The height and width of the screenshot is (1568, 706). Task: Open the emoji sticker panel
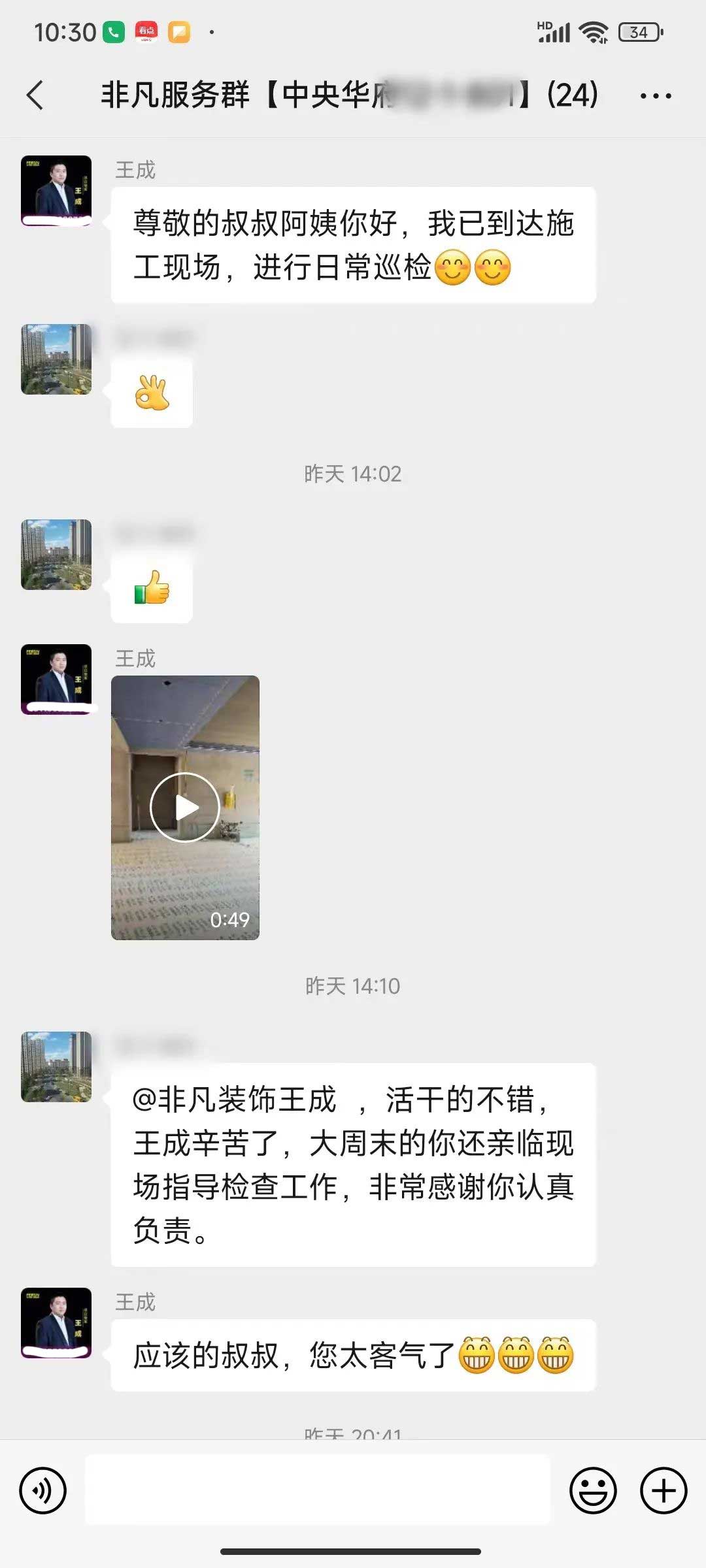click(x=593, y=1490)
